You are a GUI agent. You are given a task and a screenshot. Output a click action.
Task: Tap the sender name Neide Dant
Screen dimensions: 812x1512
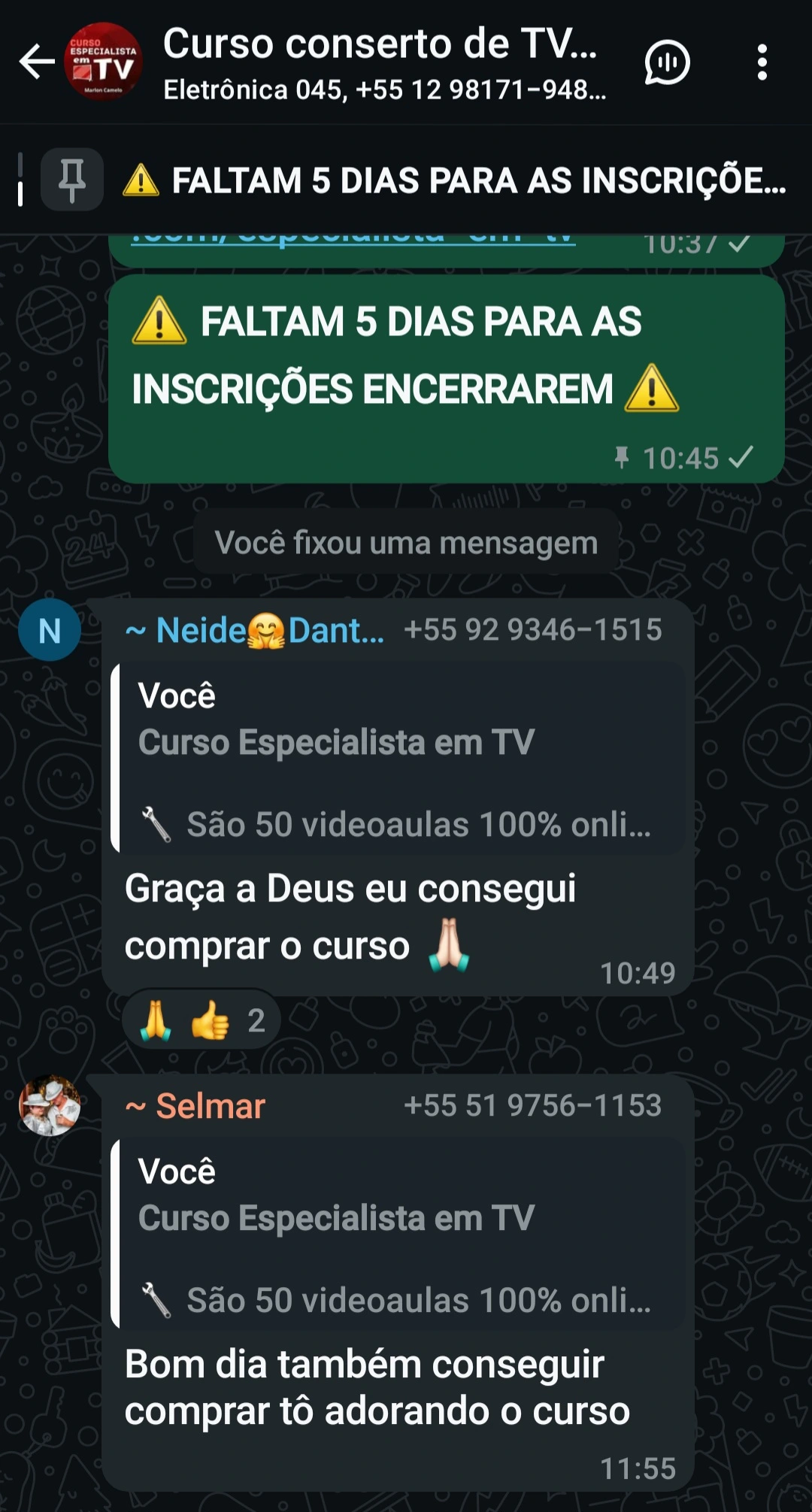(256, 630)
